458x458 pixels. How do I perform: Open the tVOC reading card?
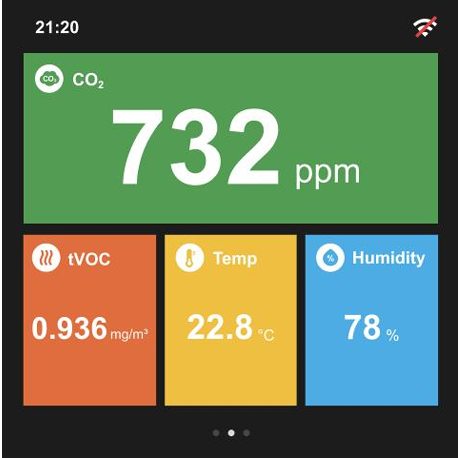tap(90, 320)
